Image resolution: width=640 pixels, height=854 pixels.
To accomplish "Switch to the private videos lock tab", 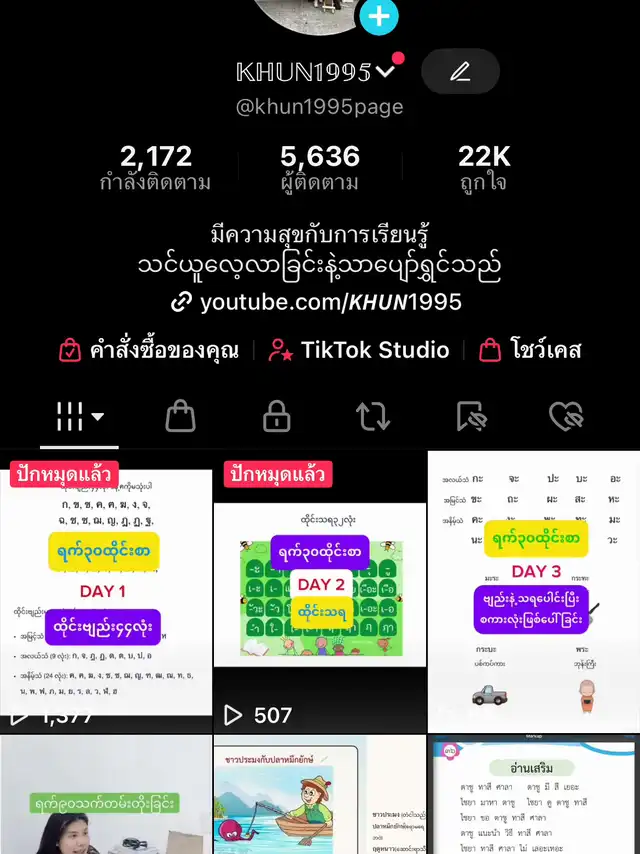I will (277, 416).
